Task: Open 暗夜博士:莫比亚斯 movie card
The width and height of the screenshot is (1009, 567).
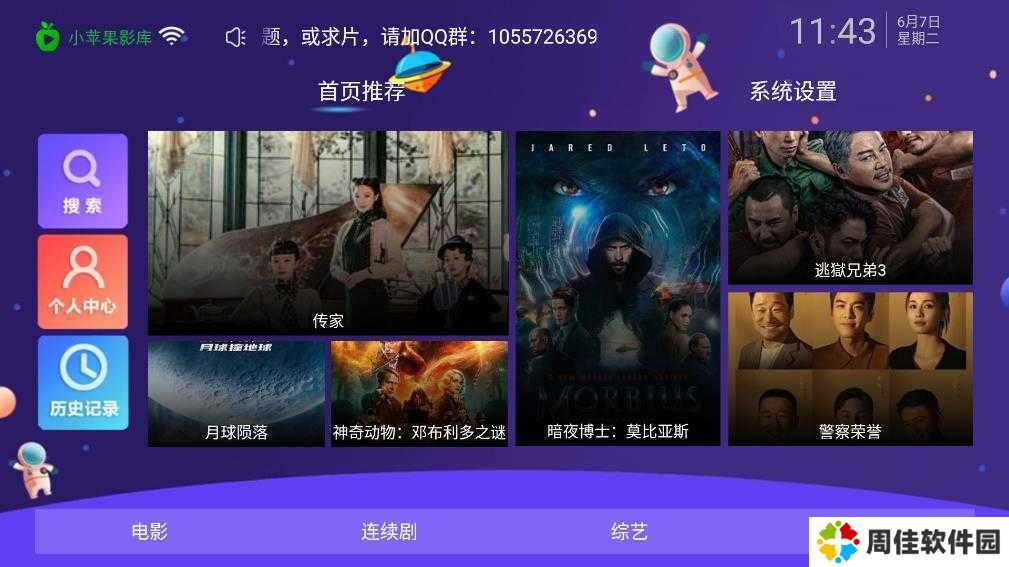Action: 618,288
